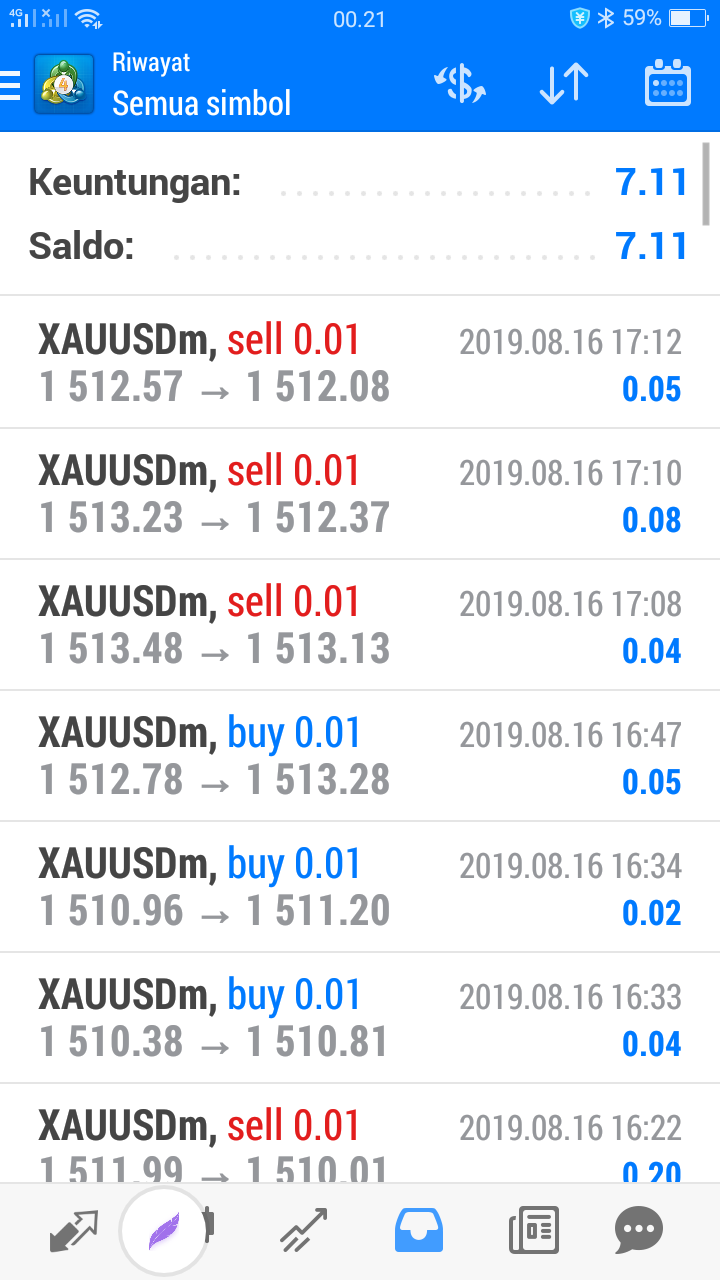Viewport: 720px width, 1280px height.
Task: Select the History inbox tab
Action: [419, 1230]
